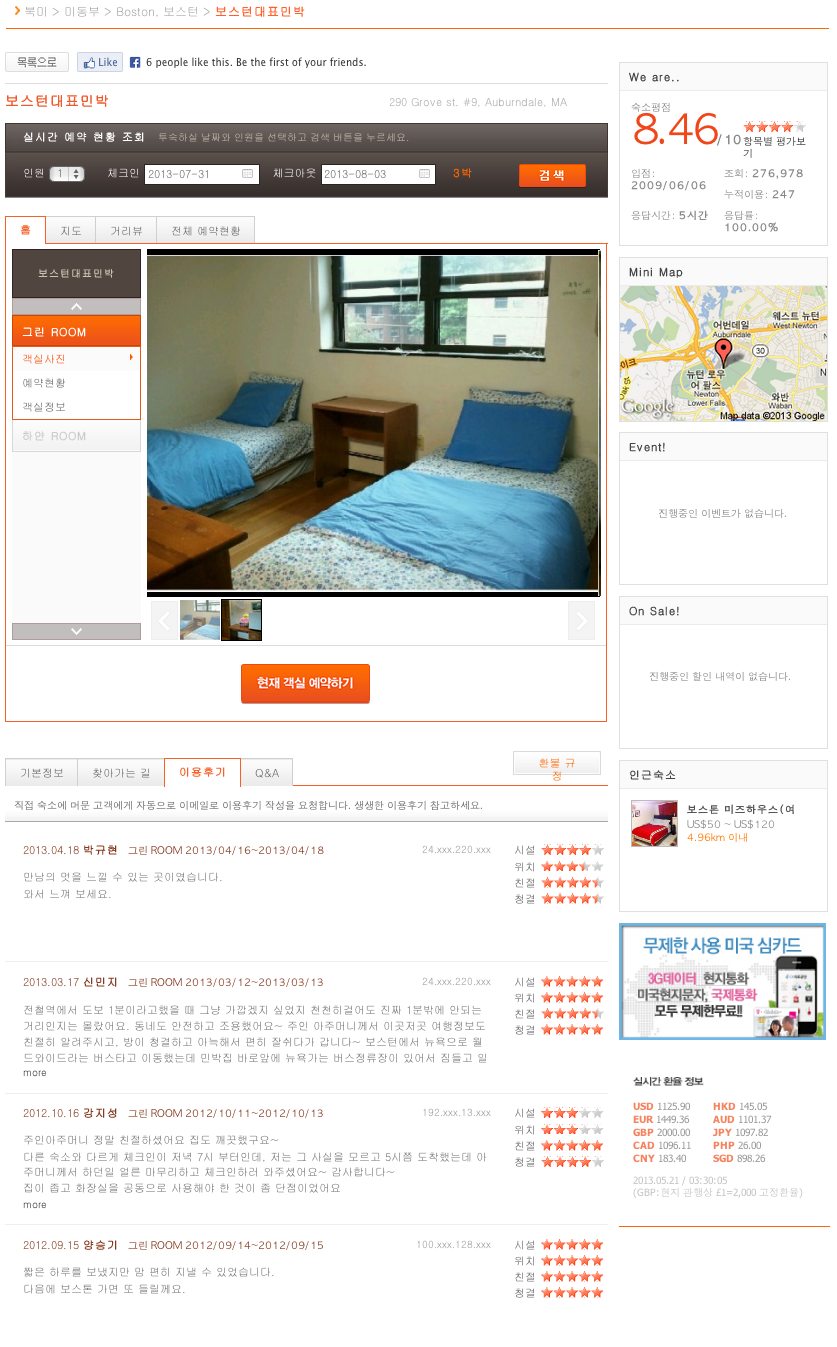The width and height of the screenshot is (837, 1347).
Task: Select 객실정보 under 그린 ROOM
Action: [x=44, y=407]
